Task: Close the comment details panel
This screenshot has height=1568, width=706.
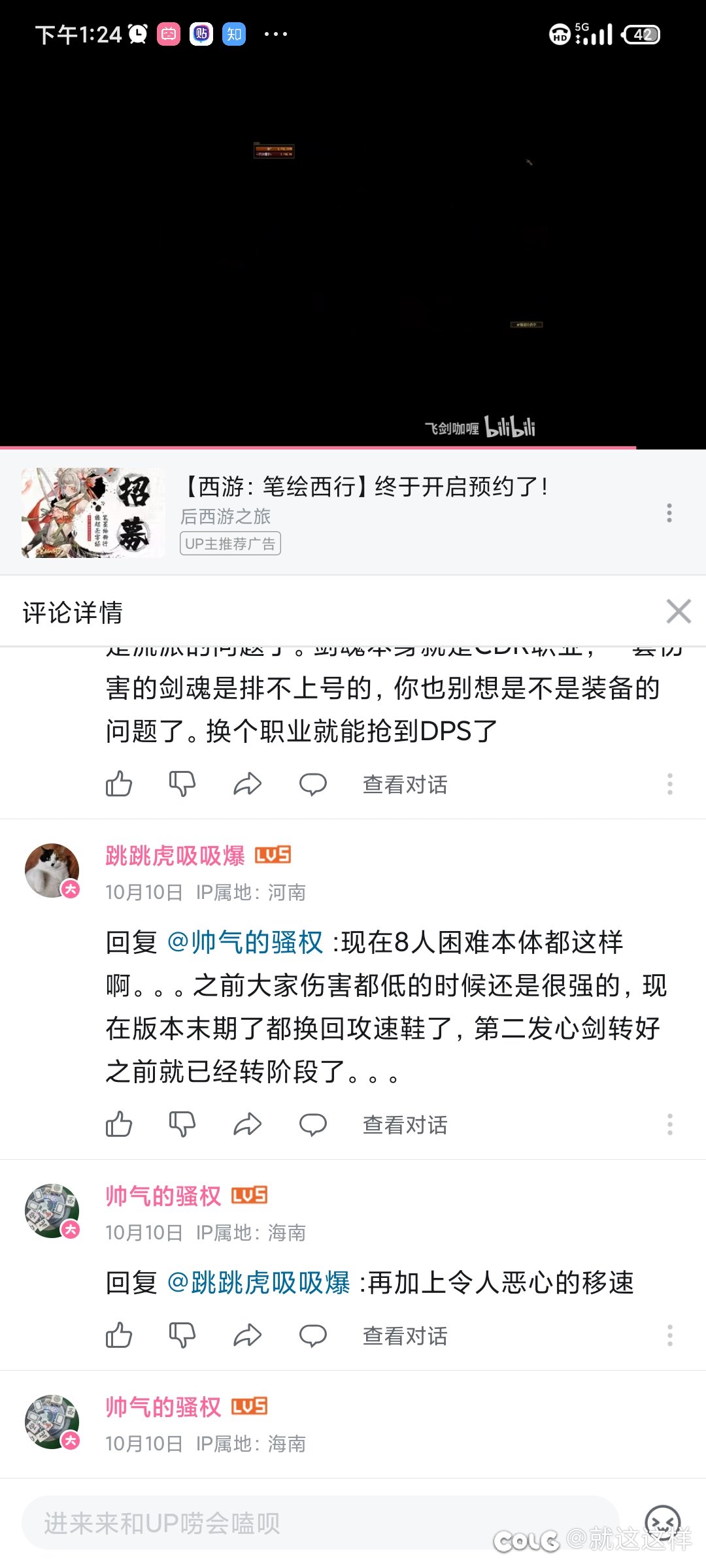Action: tap(679, 612)
